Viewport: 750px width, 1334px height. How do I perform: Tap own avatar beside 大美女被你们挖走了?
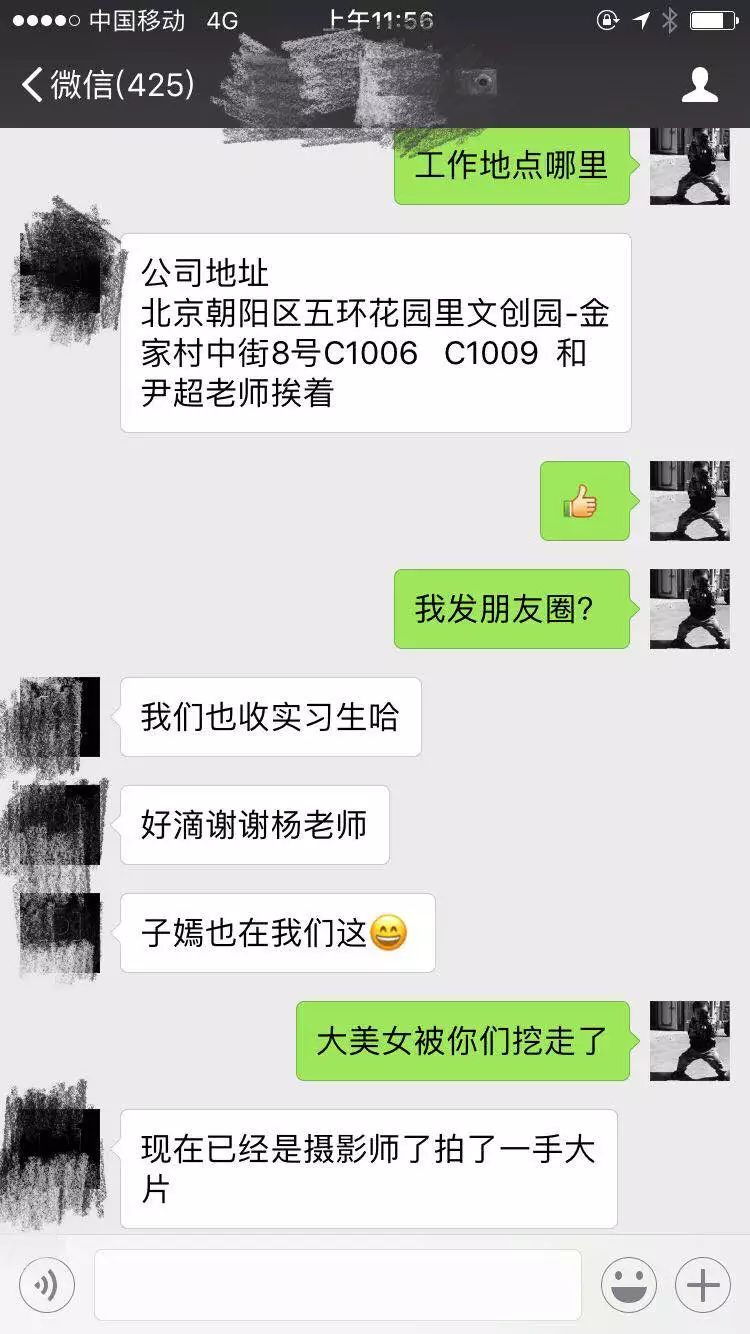coord(690,1041)
